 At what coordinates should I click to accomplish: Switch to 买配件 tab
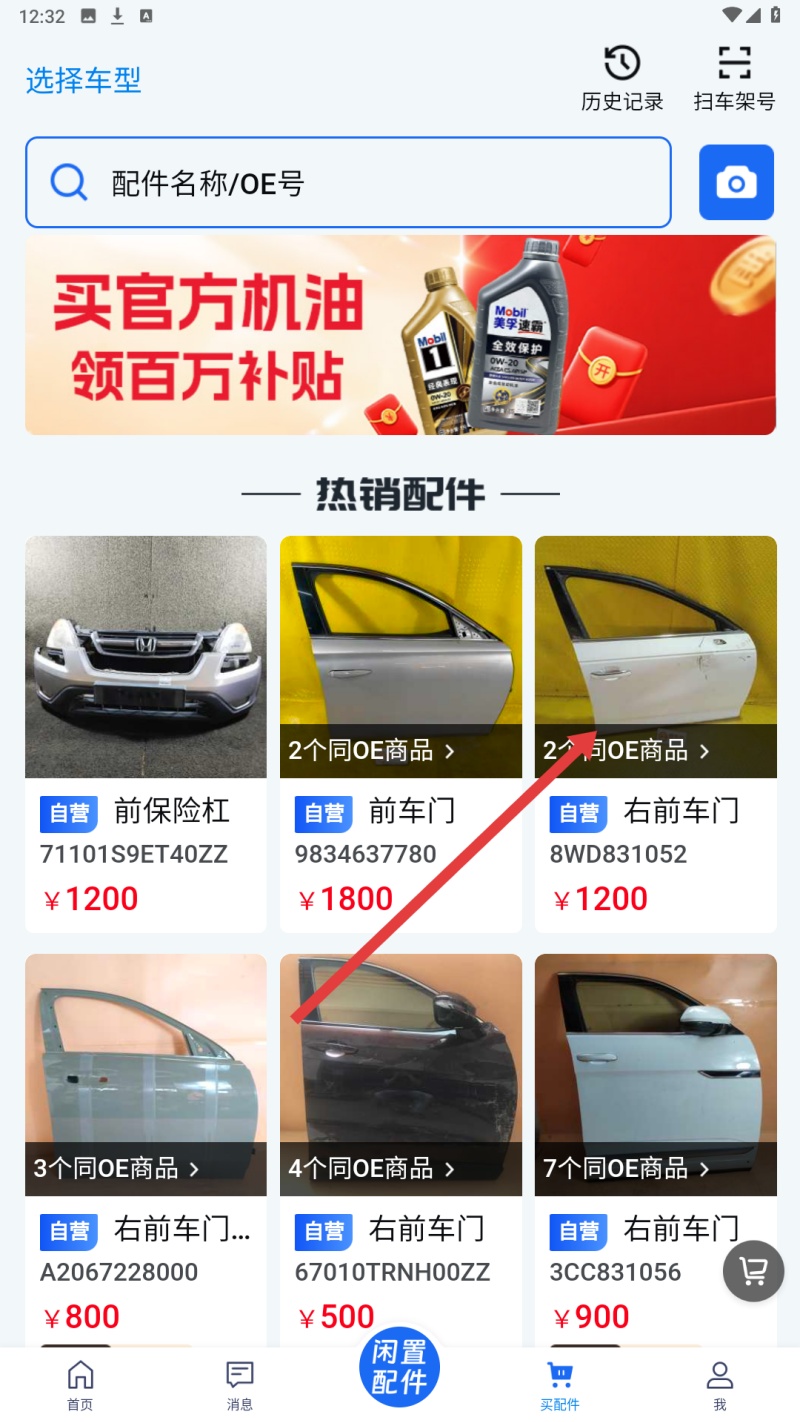(x=560, y=1385)
